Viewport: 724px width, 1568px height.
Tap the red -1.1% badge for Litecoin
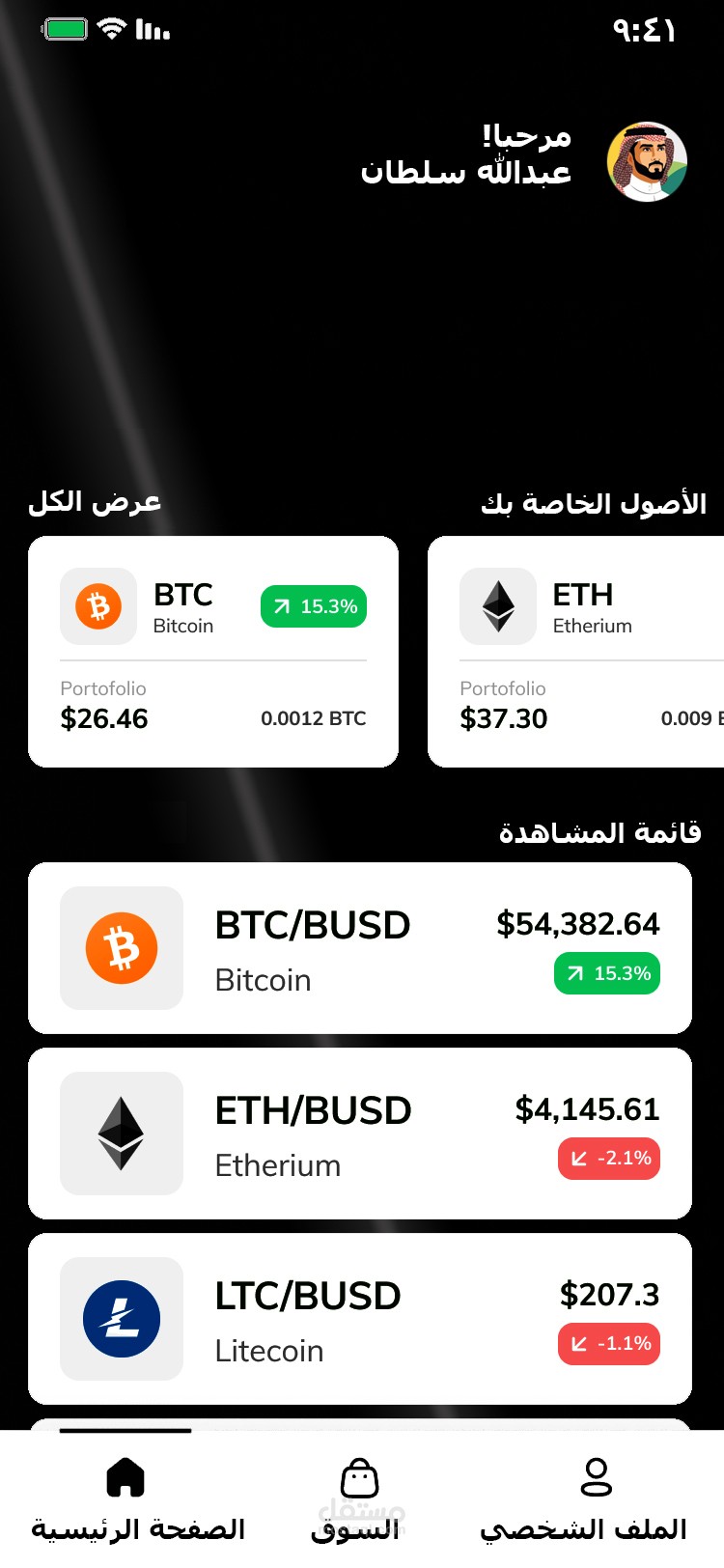coord(608,1343)
